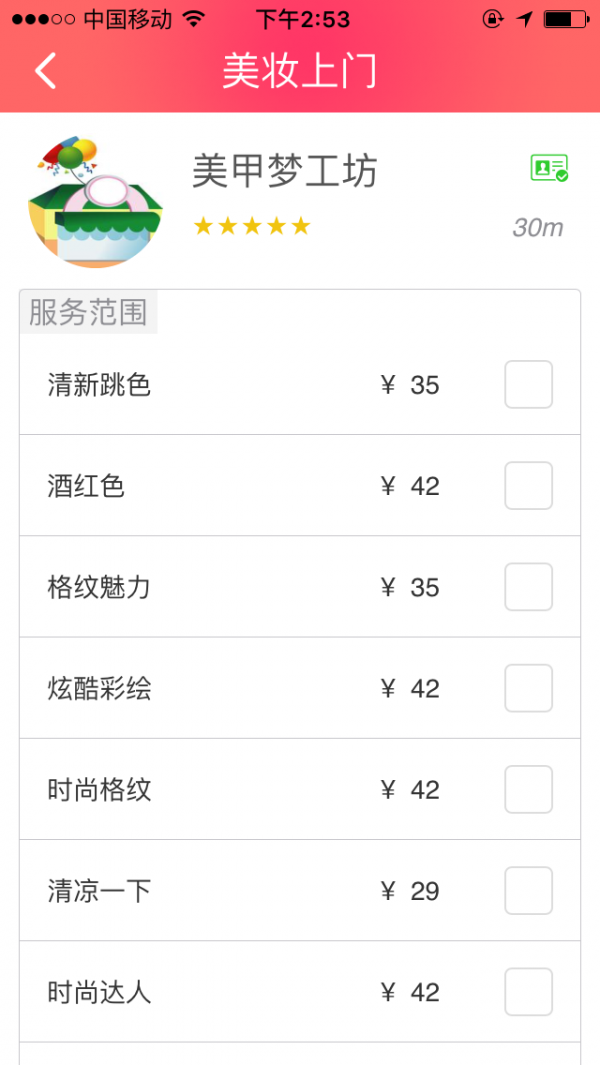Open the shop's verified ID card icon
This screenshot has height=1065, width=600.
(549, 168)
